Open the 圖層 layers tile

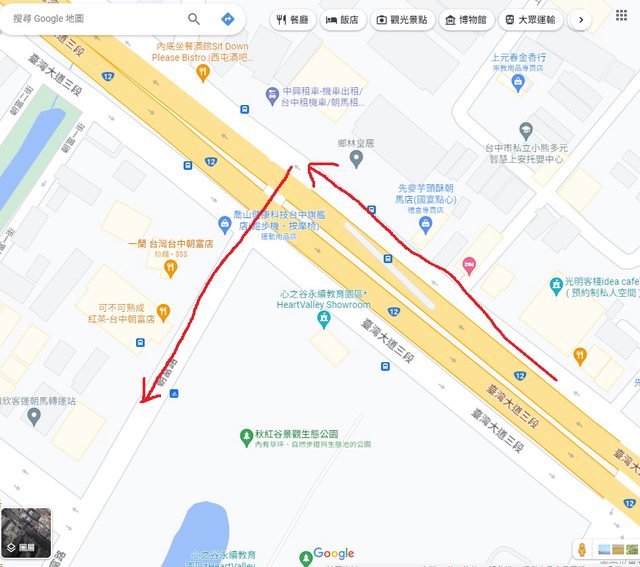click(x=26, y=533)
